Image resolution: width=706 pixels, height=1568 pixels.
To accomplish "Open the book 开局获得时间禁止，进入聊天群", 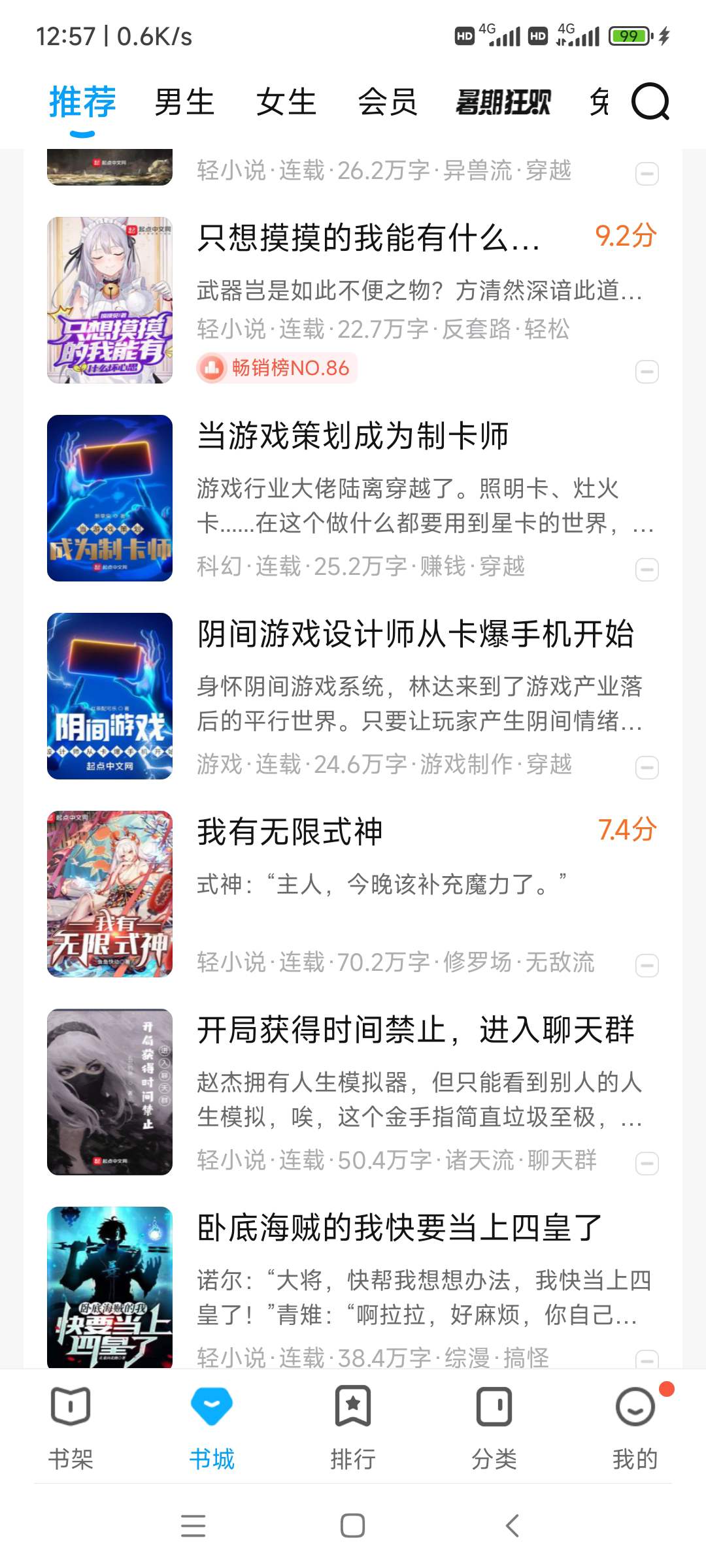I will (416, 1030).
